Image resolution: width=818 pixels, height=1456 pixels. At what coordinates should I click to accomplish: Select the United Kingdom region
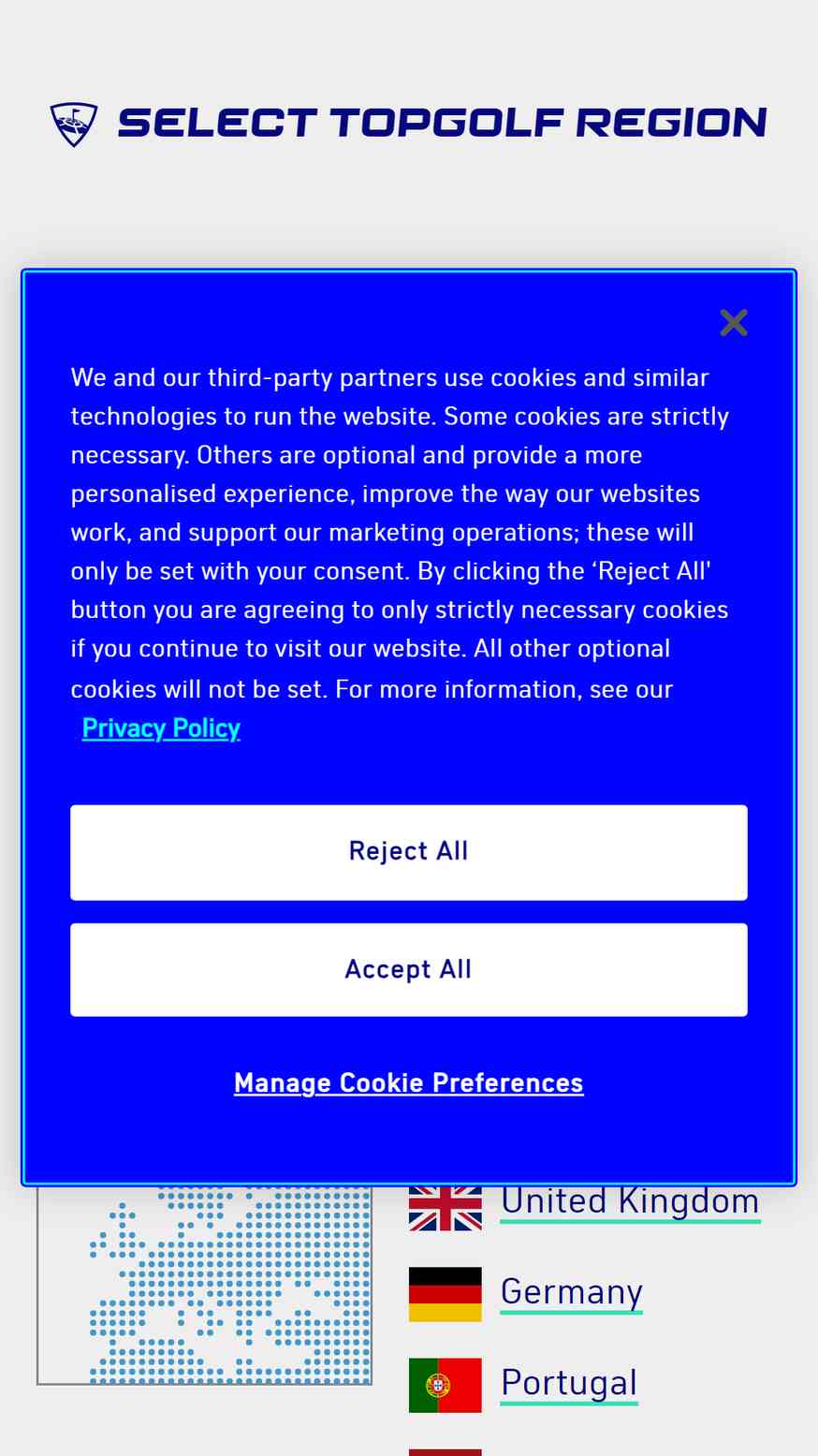tap(630, 1201)
